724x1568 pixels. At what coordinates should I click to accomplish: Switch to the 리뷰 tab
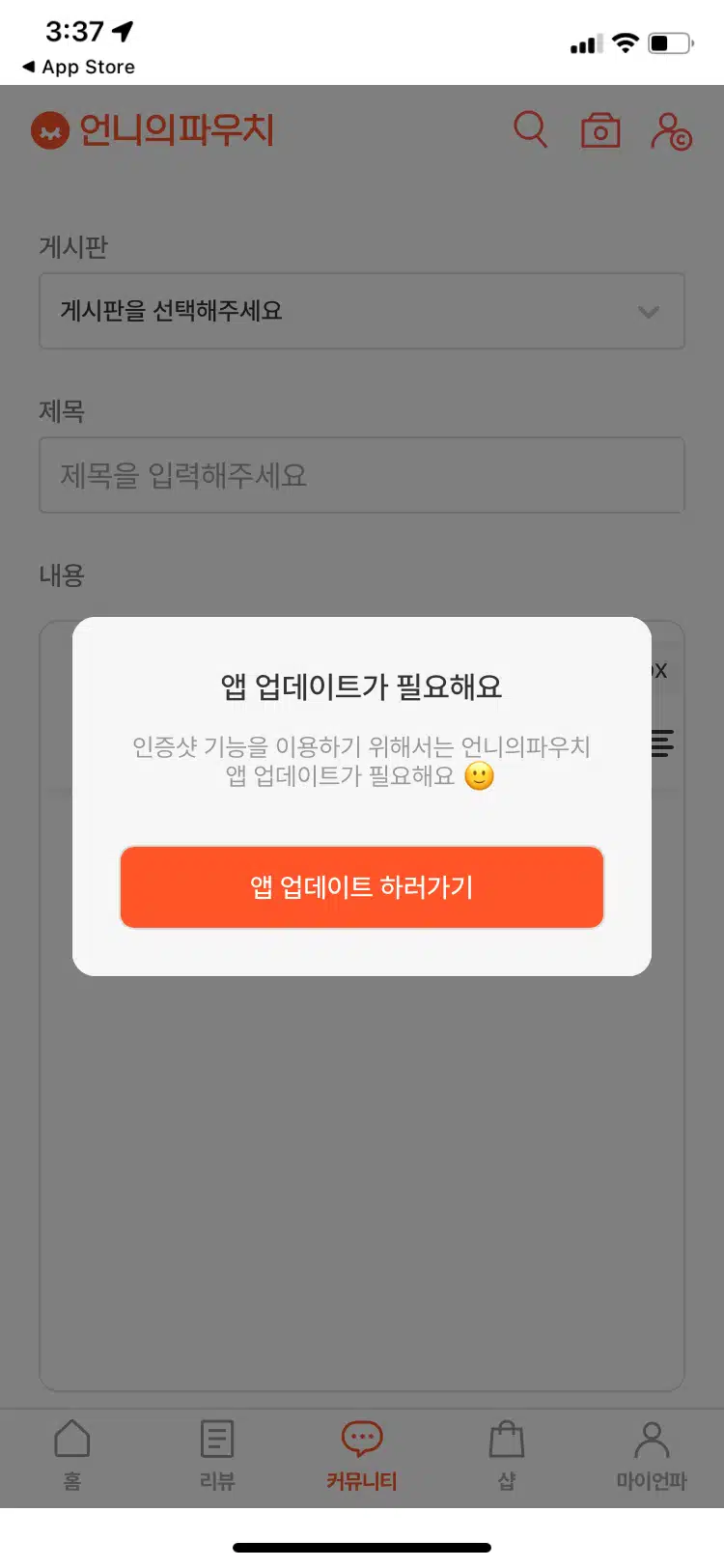pos(217,1455)
